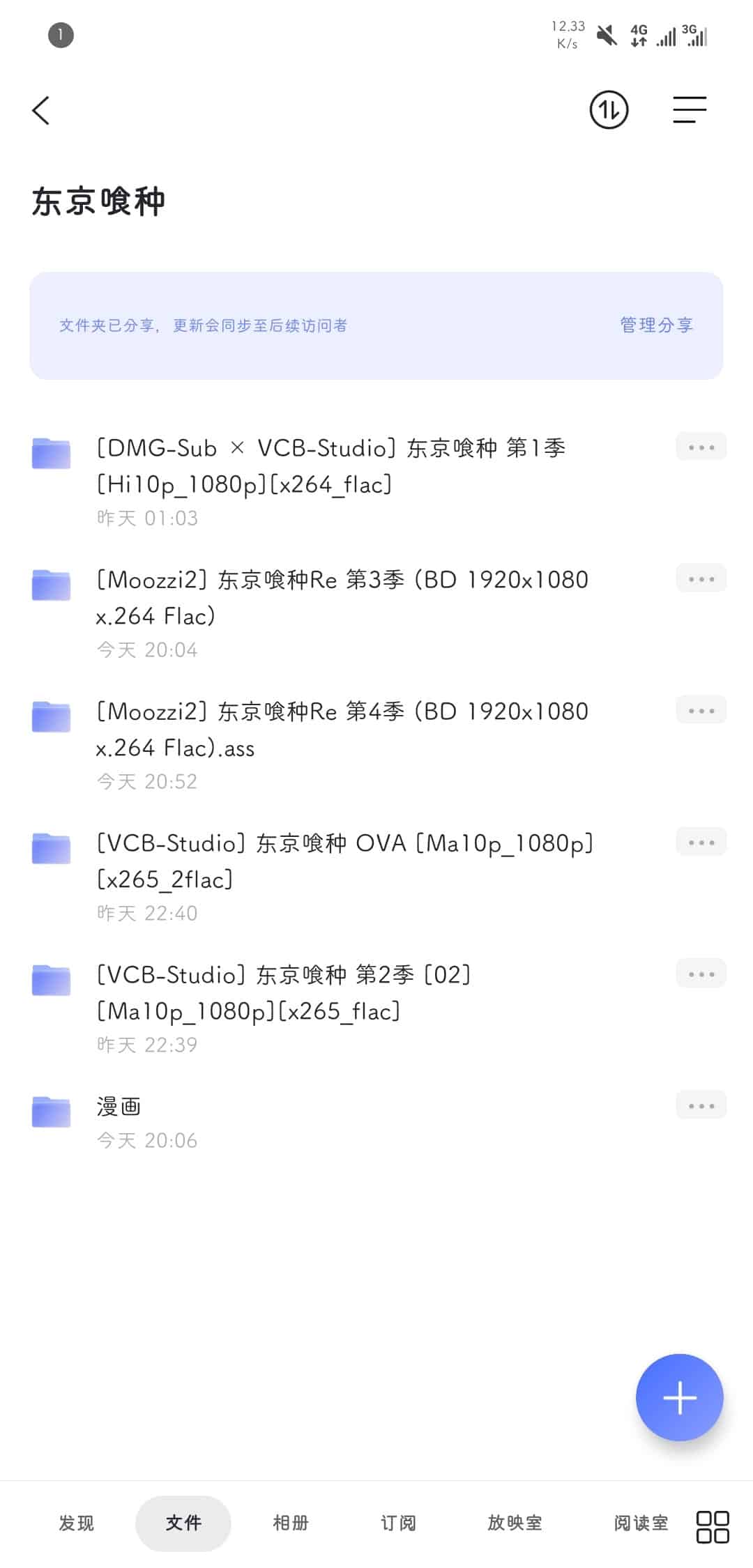Switch to the 相册 tab

(291, 1523)
